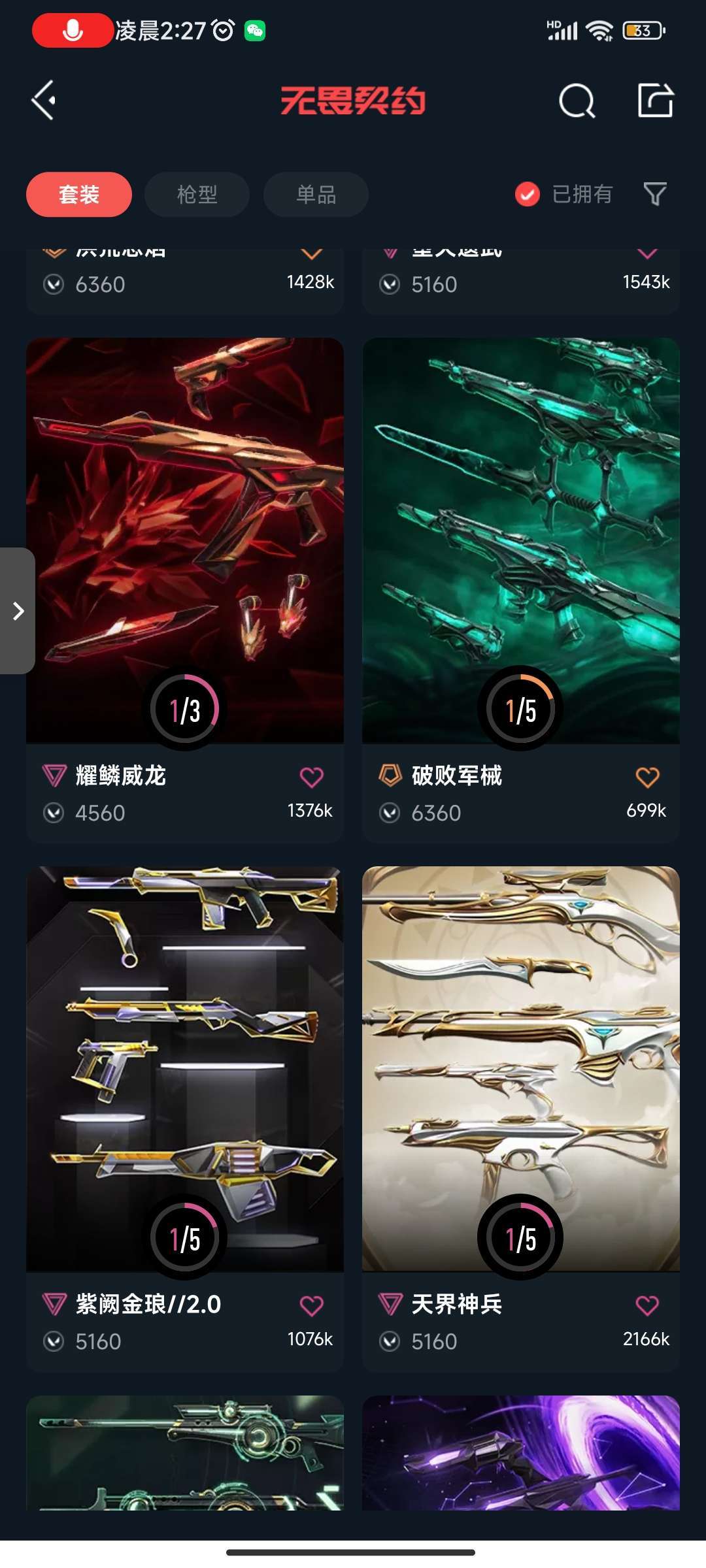Like the 天界神兵 bundle

[x=647, y=1305]
